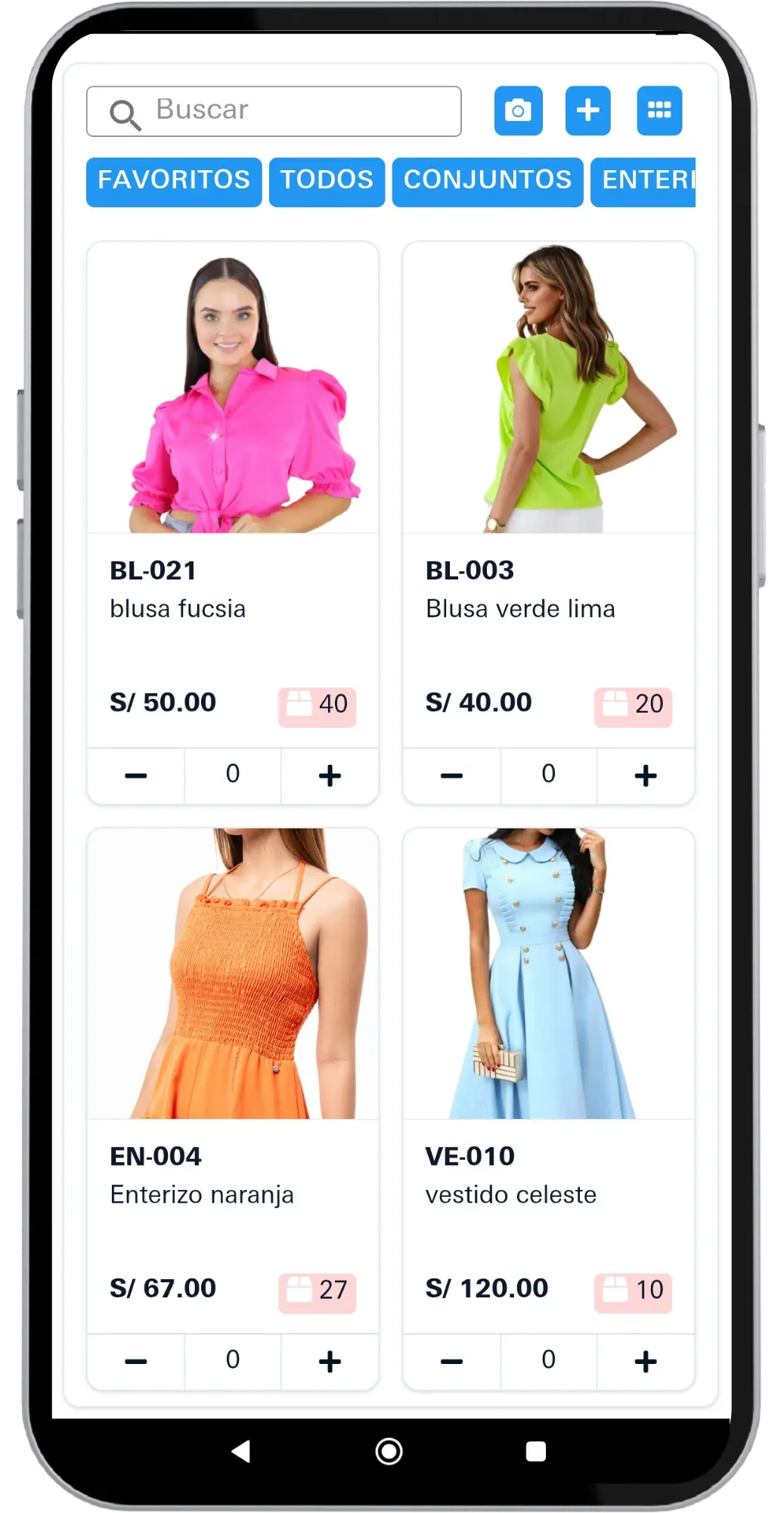Open the BL-021 blusa fucsia product card
Image resolution: width=784 pixels, height=1513 pixels.
tap(232, 393)
